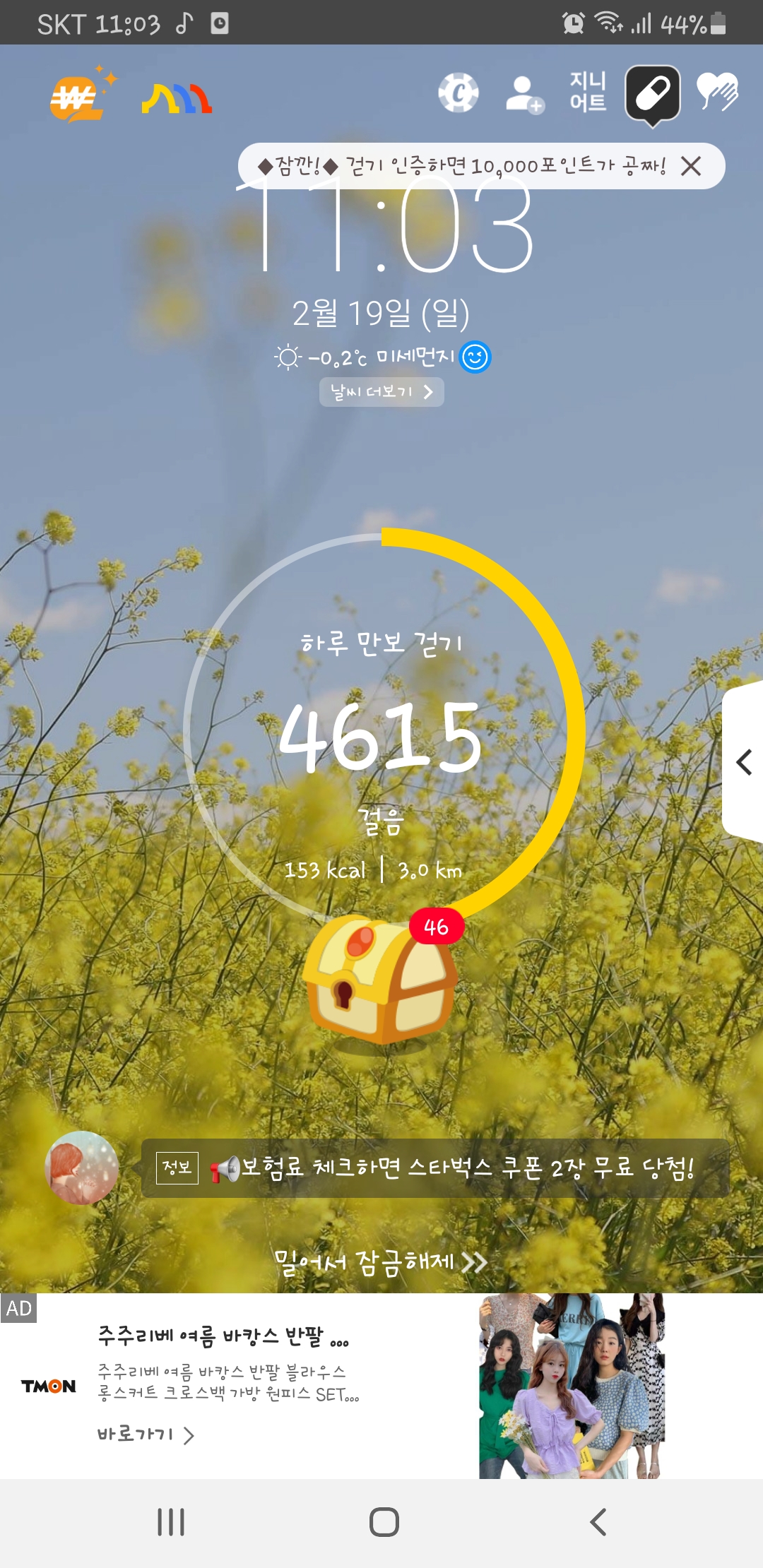The width and height of the screenshot is (763, 1568).
Task: Open the 보험료 체크 Starbucks coupon banner
Action: pyautogui.click(x=434, y=1168)
